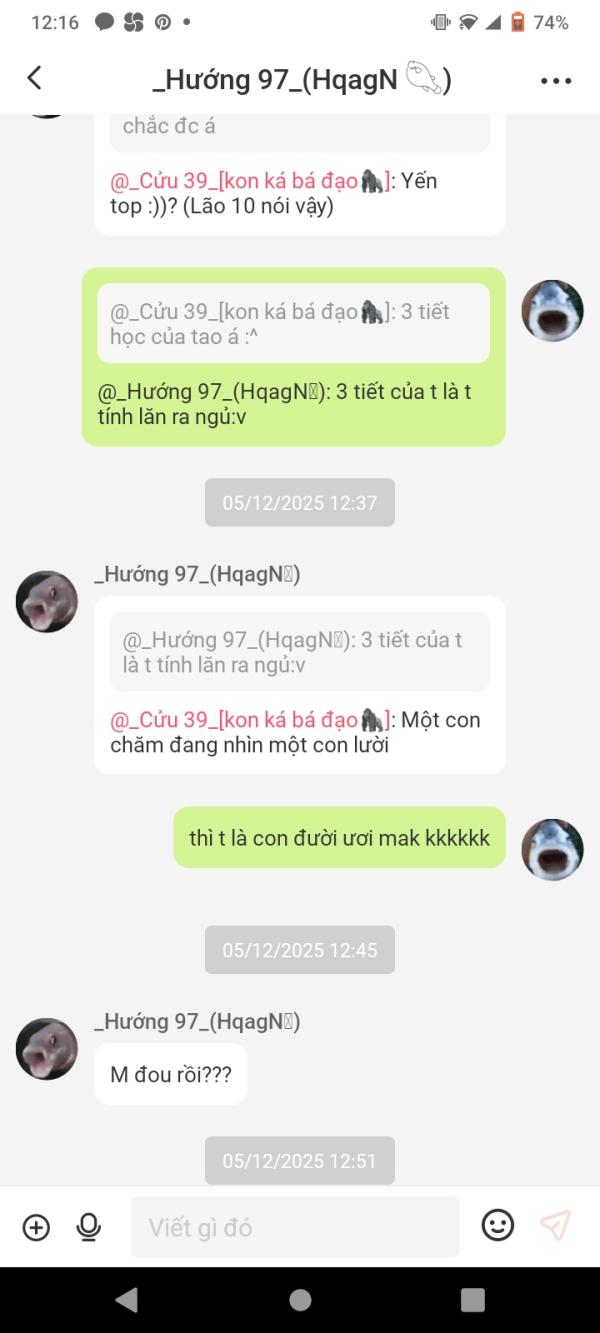Open recent apps from navigation bar
The image size is (600, 1333).
click(472, 1300)
